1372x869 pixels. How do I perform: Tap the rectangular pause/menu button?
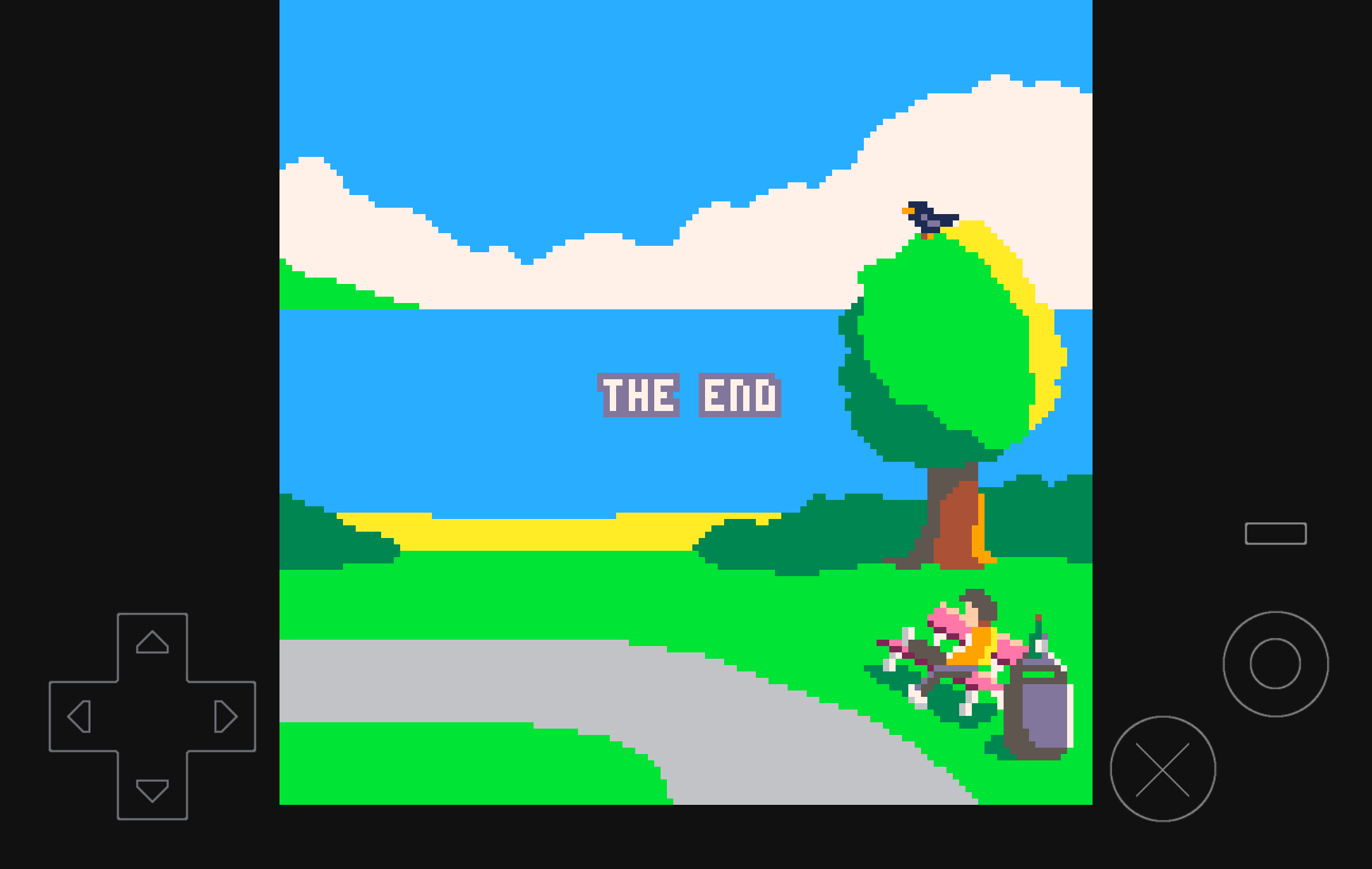point(1275,534)
